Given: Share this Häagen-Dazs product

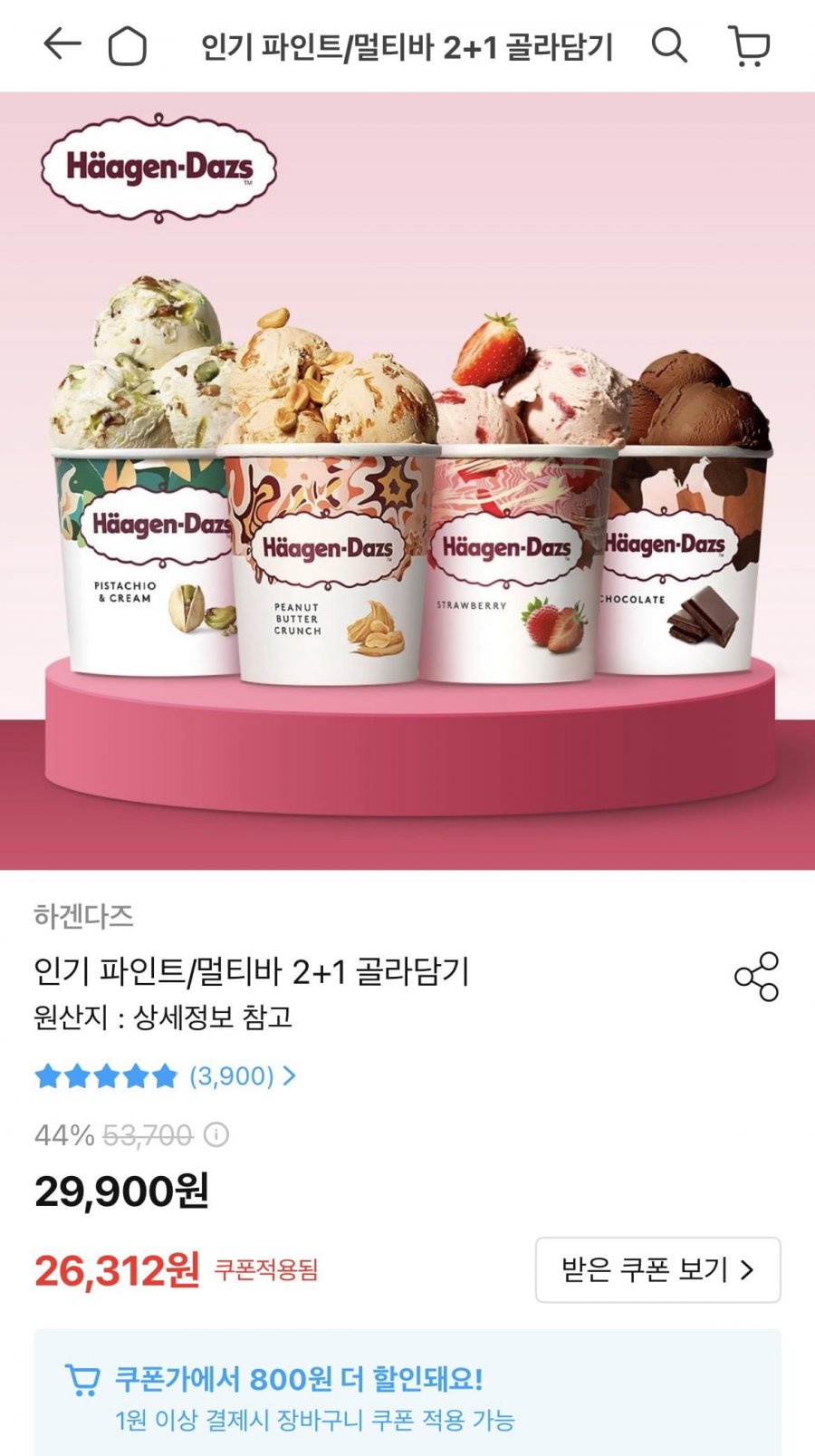Looking at the screenshot, I should [x=756, y=976].
